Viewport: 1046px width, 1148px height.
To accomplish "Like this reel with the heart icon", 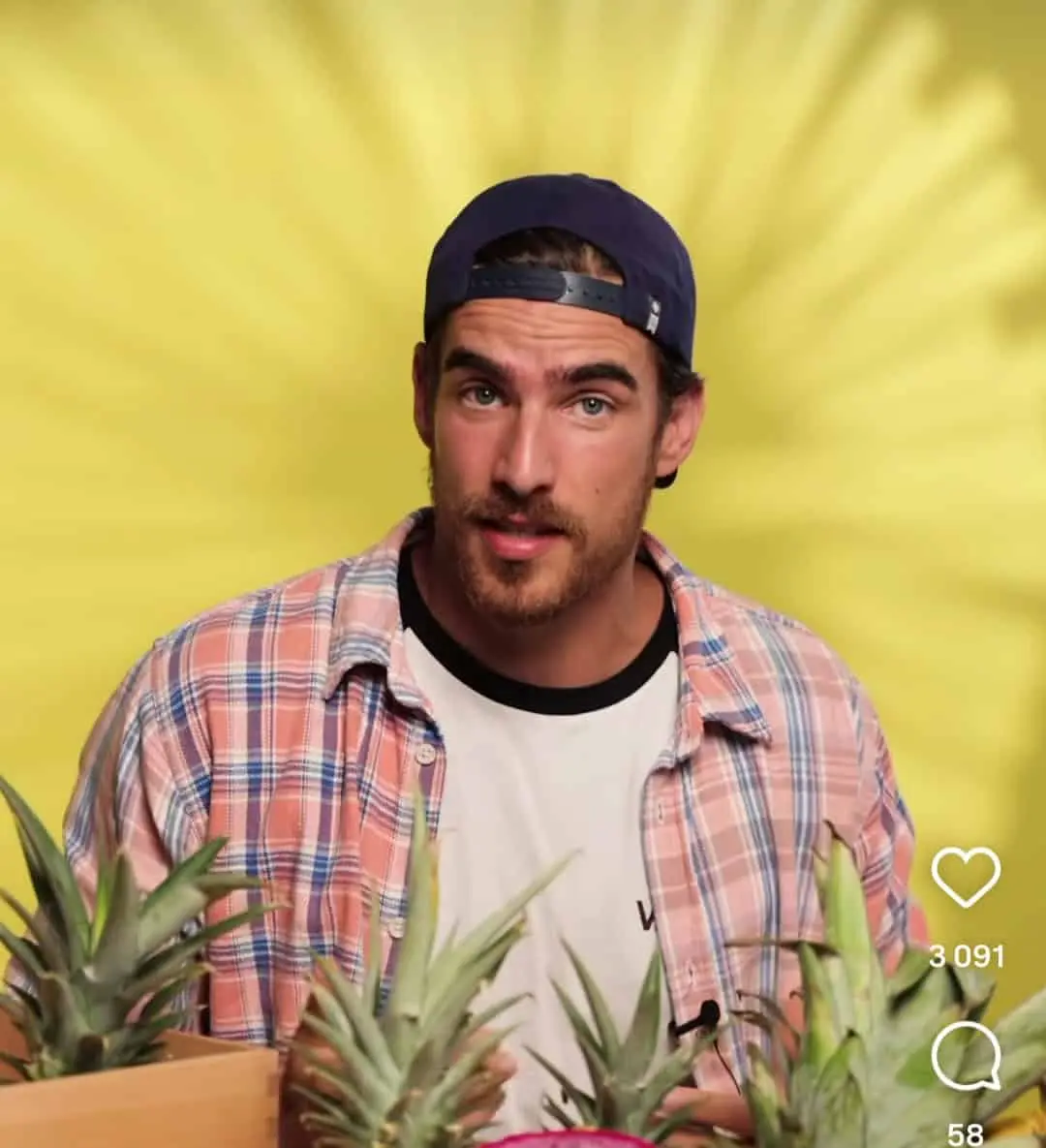I will tap(966, 877).
